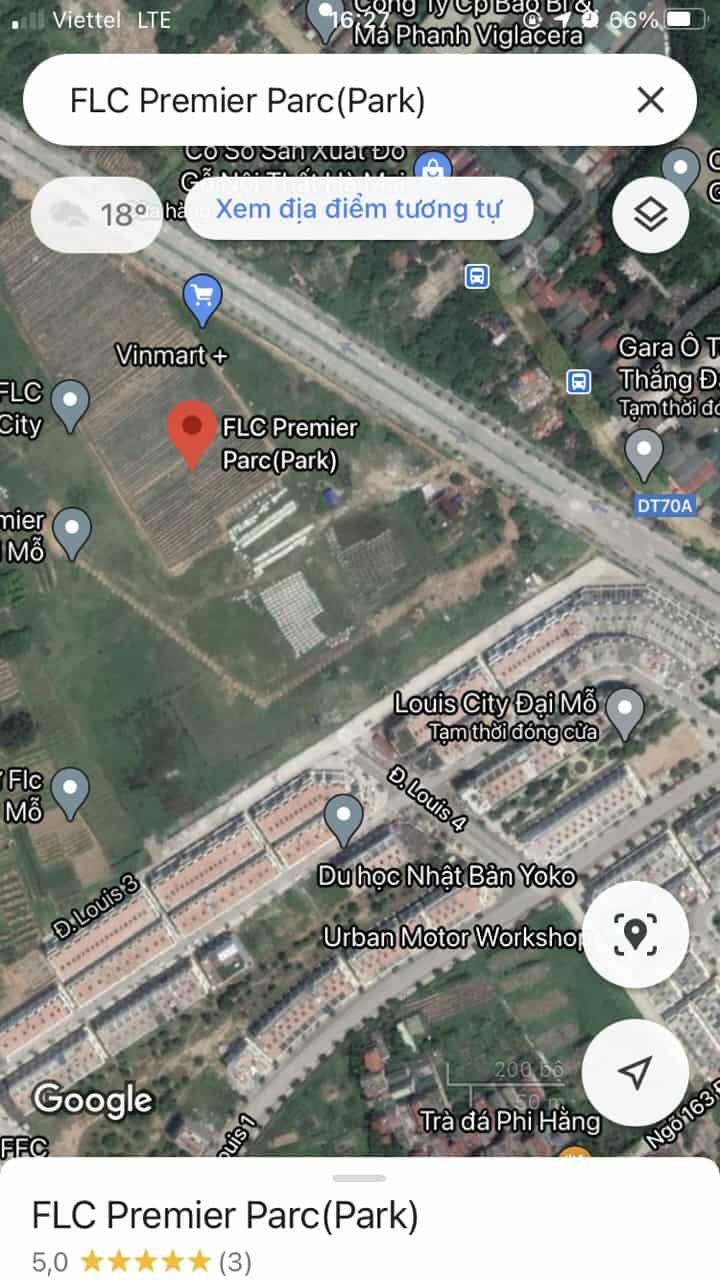The width and height of the screenshot is (720, 1280).
Task: Select the Vinmart+ shopping pin
Action: point(203,300)
